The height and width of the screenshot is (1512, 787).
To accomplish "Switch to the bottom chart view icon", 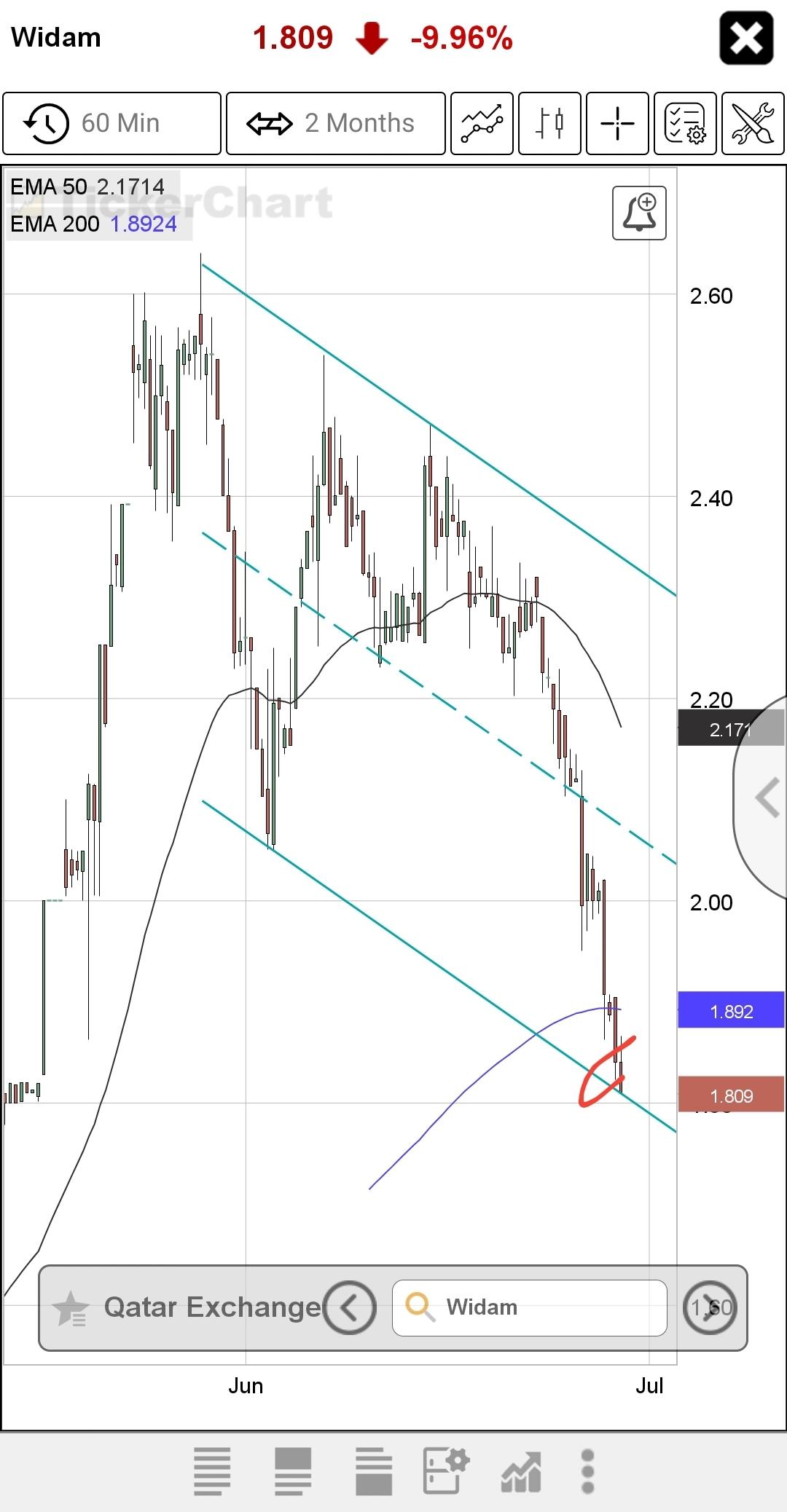I will coord(522,1472).
